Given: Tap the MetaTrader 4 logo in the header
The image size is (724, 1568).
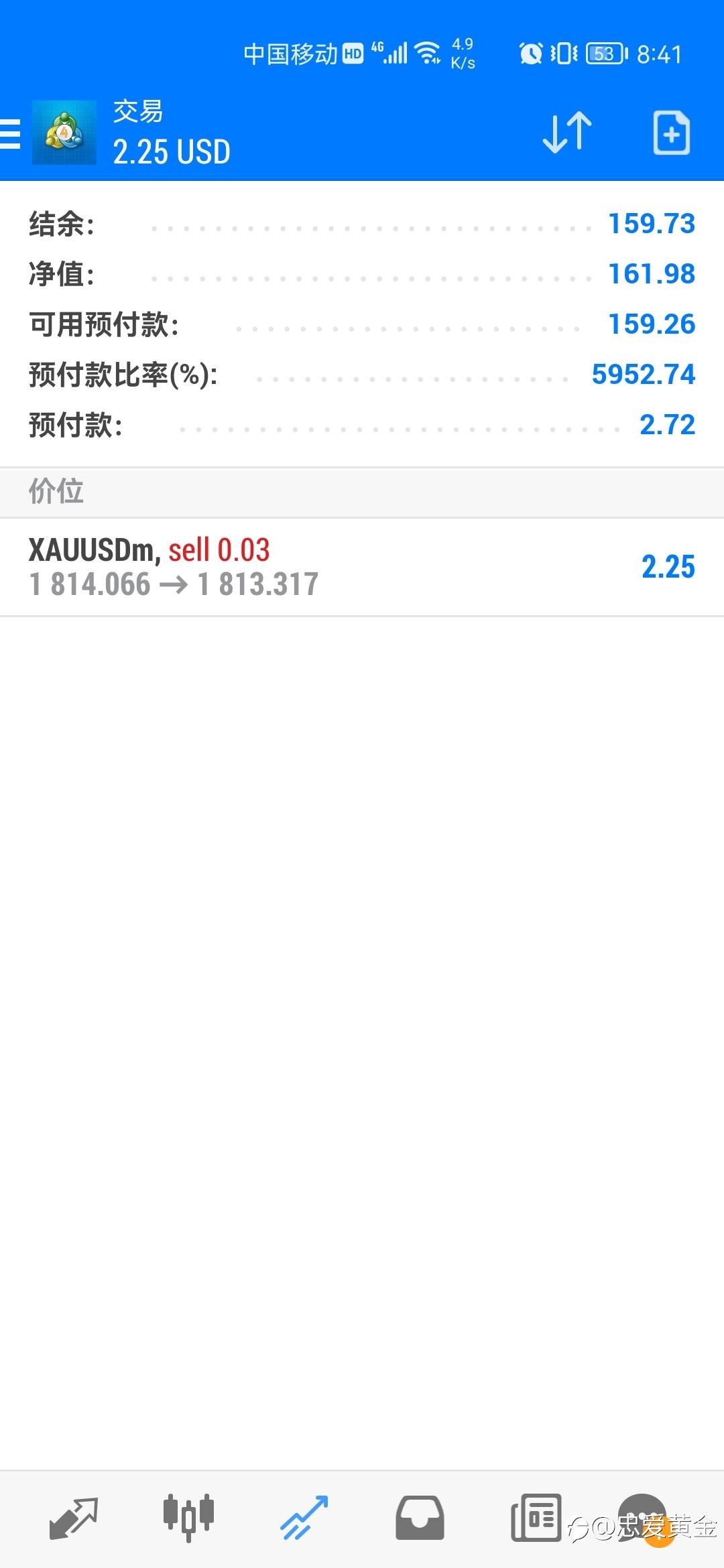Looking at the screenshot, I should click(x=64, y=133).
